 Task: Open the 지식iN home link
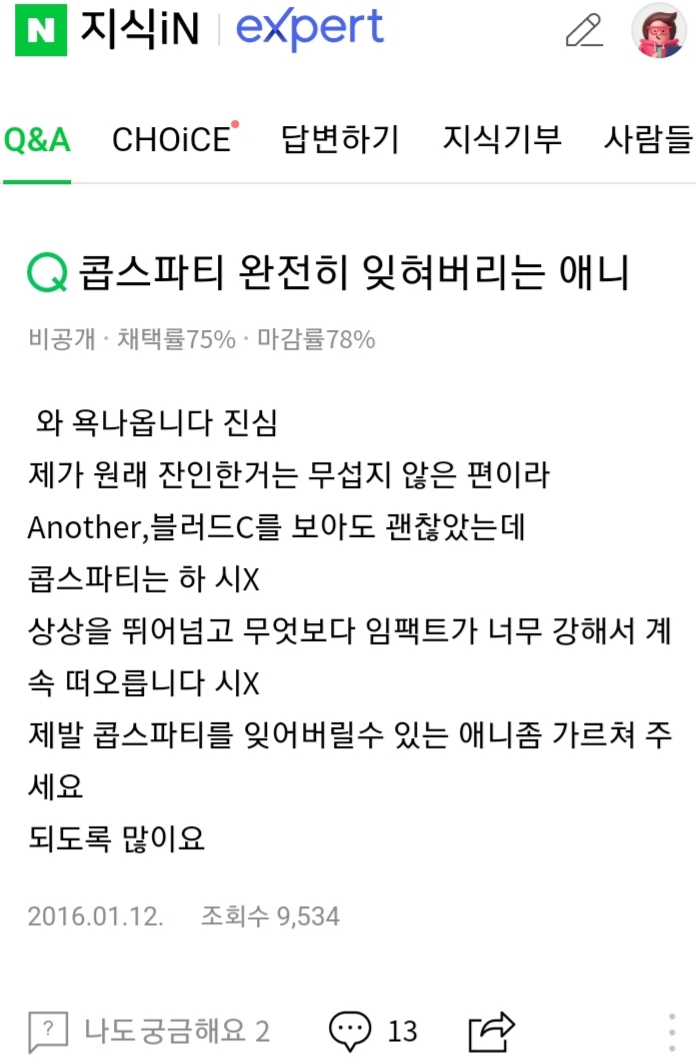tap(139, 30)
